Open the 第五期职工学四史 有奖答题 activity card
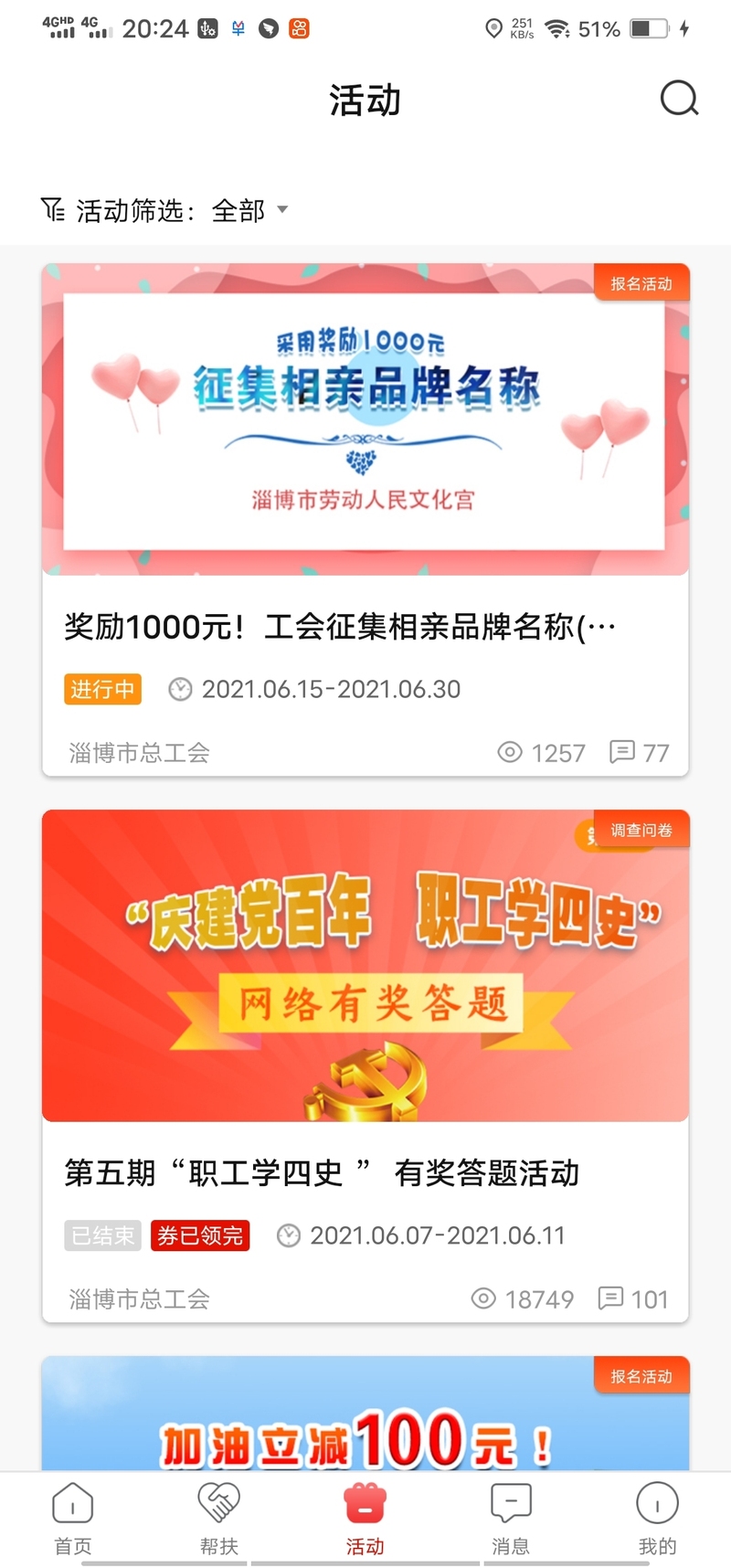 point(365,1065)
